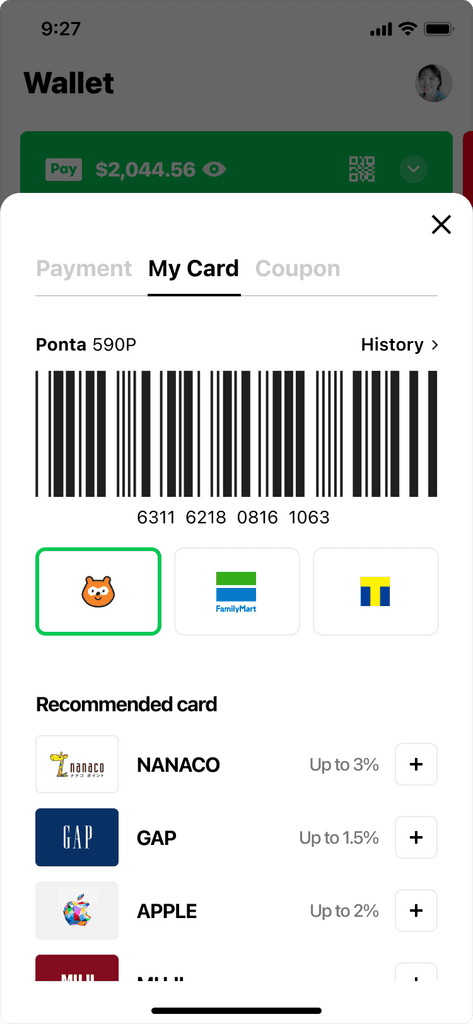Switch to the Payment tab
This screenshot has height=1024, width=473.
pyautogui.click(x=84, y=268)
